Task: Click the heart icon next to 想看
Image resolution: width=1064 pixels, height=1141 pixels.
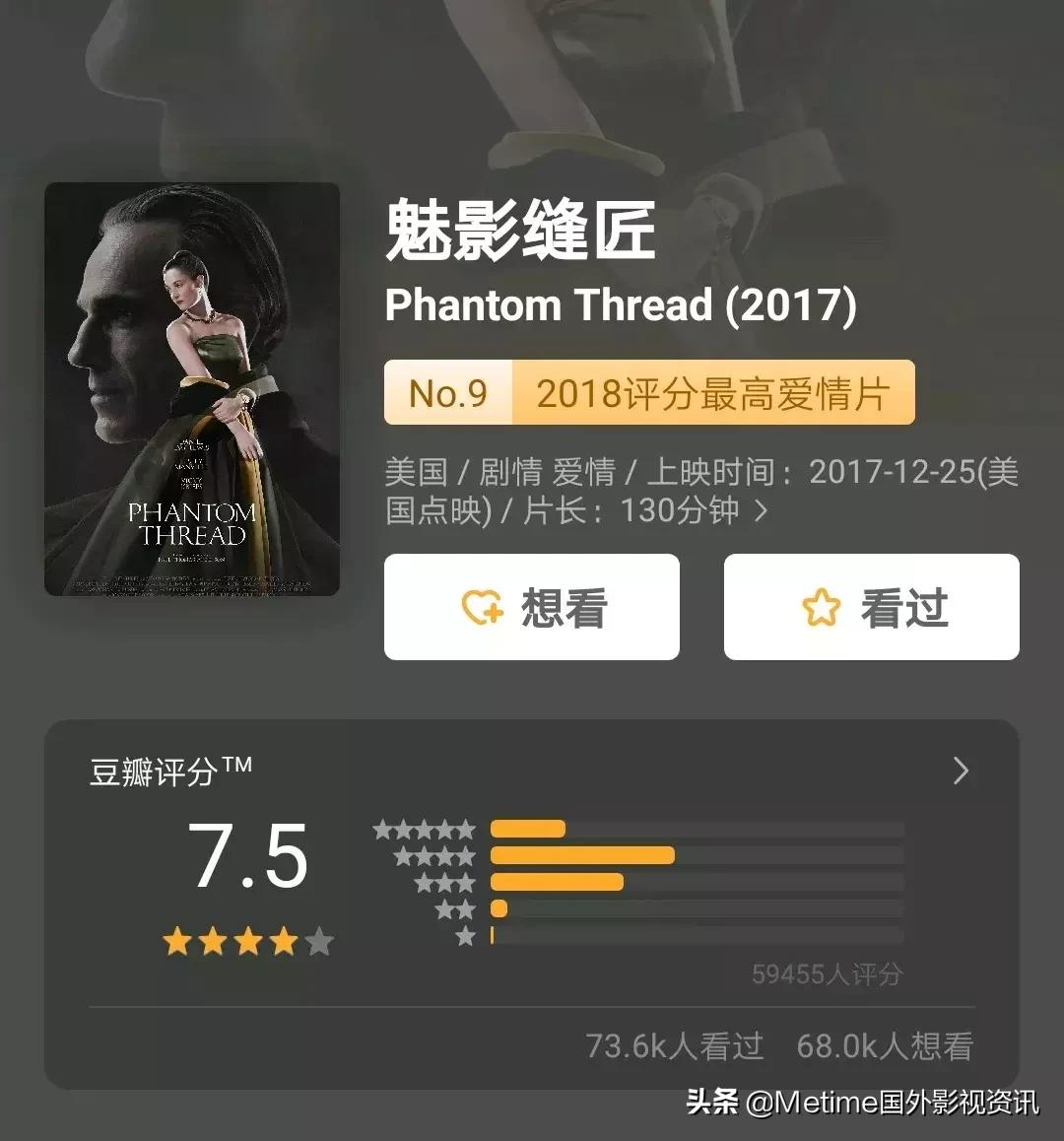Action: tap(483, 607)
